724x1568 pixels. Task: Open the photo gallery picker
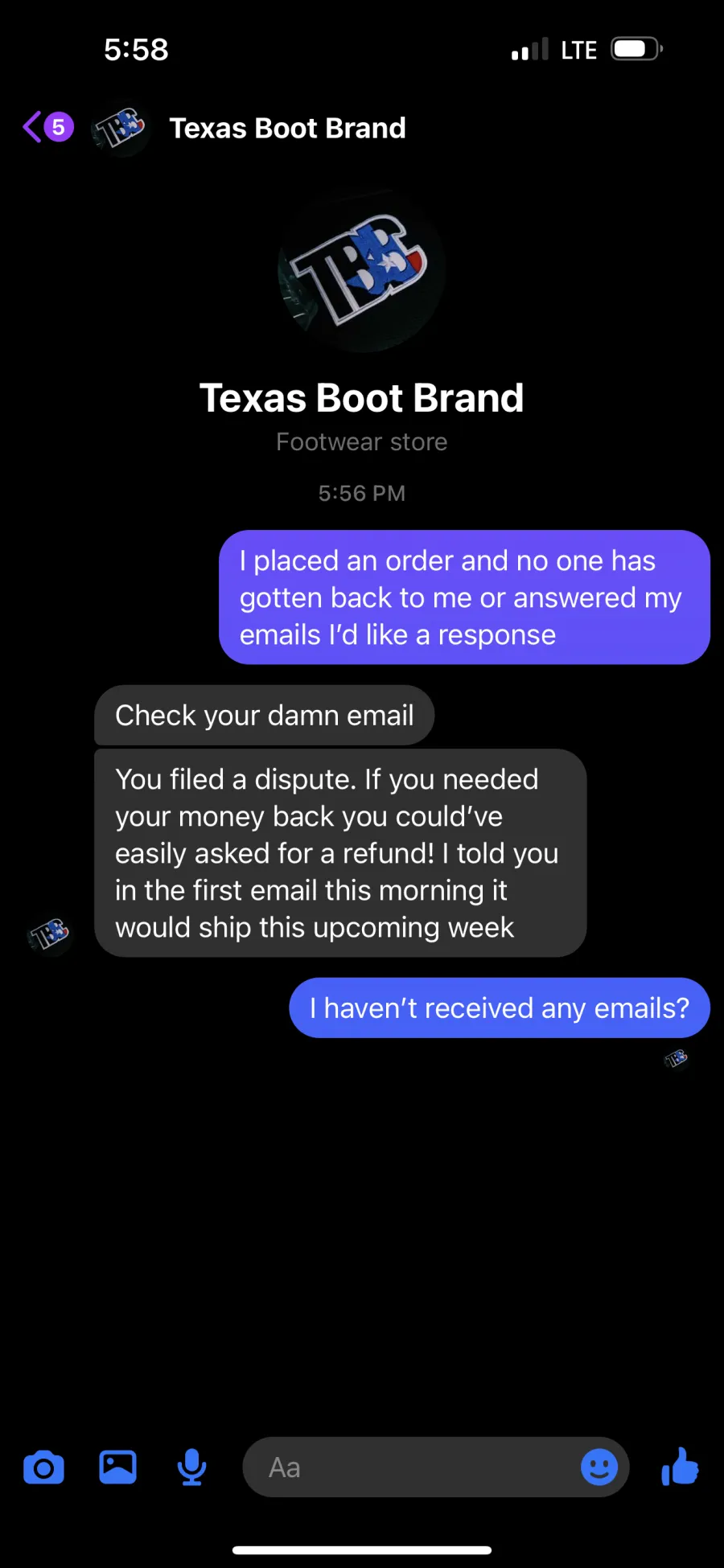pos(117,1467)
